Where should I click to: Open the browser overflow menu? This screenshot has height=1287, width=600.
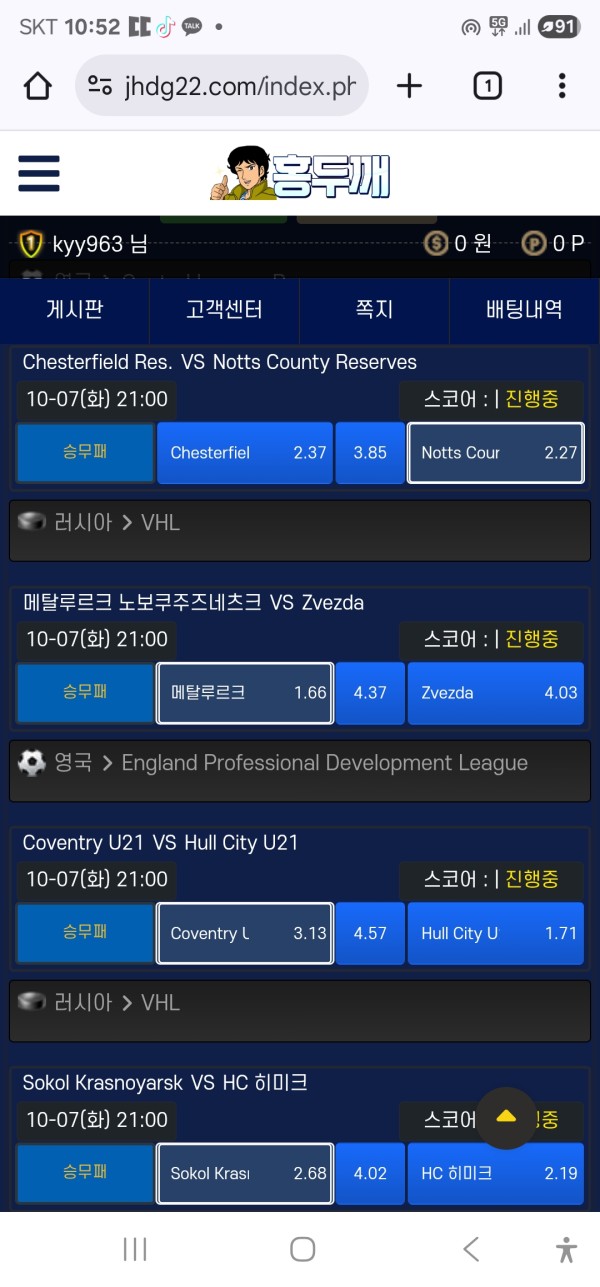coord(562,87)
